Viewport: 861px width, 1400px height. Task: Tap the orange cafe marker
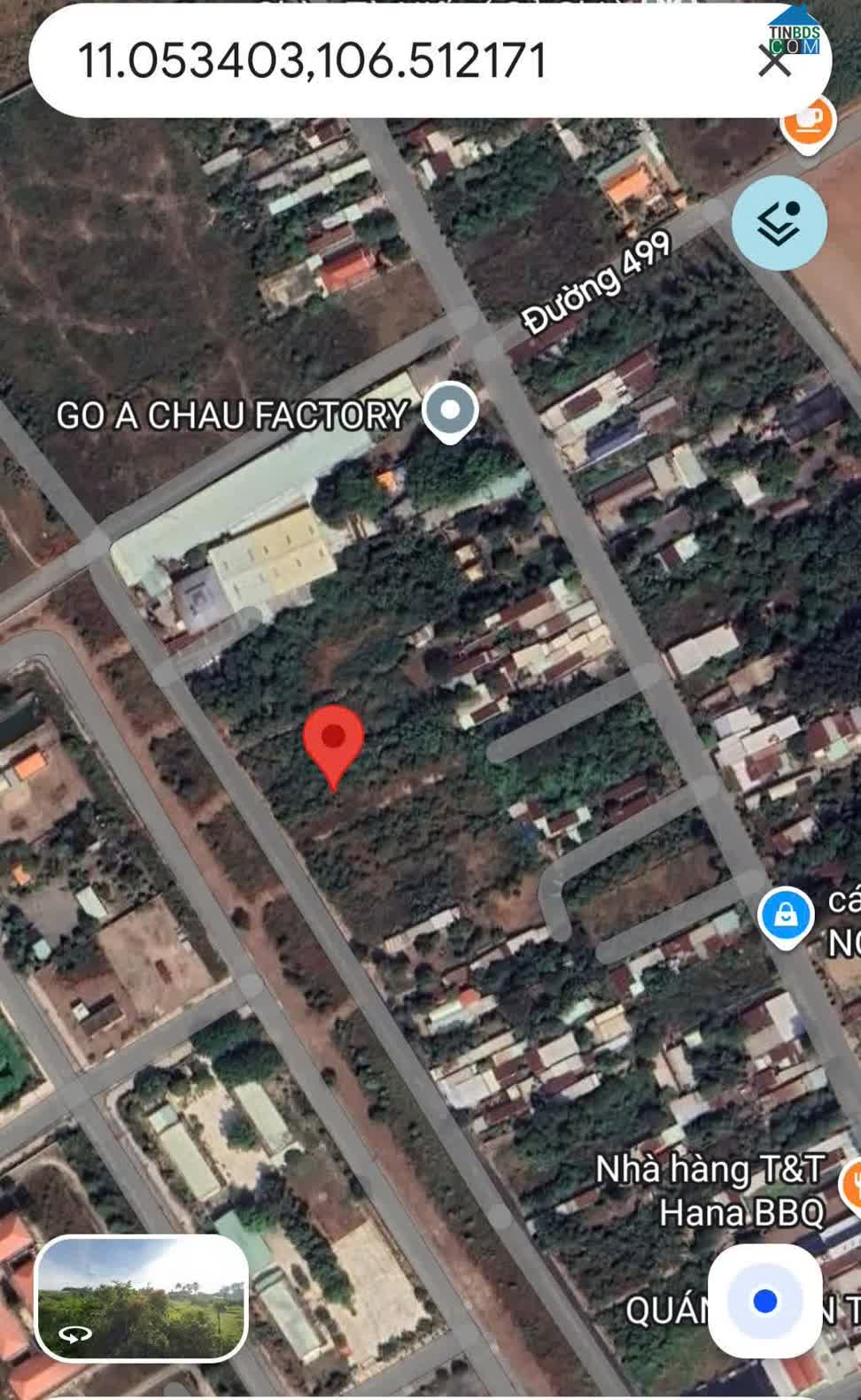[807, 122]
